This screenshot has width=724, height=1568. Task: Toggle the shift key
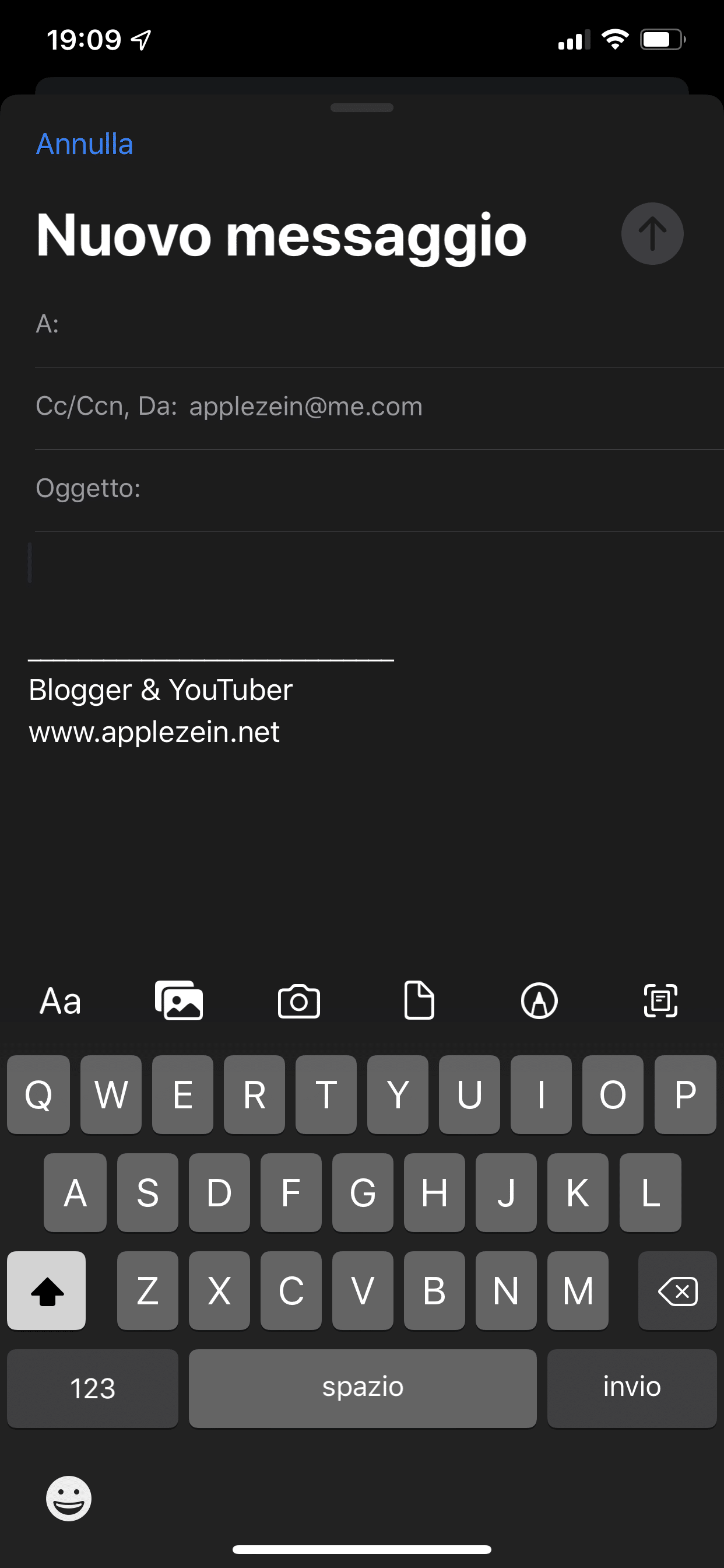pos(47,1290)
